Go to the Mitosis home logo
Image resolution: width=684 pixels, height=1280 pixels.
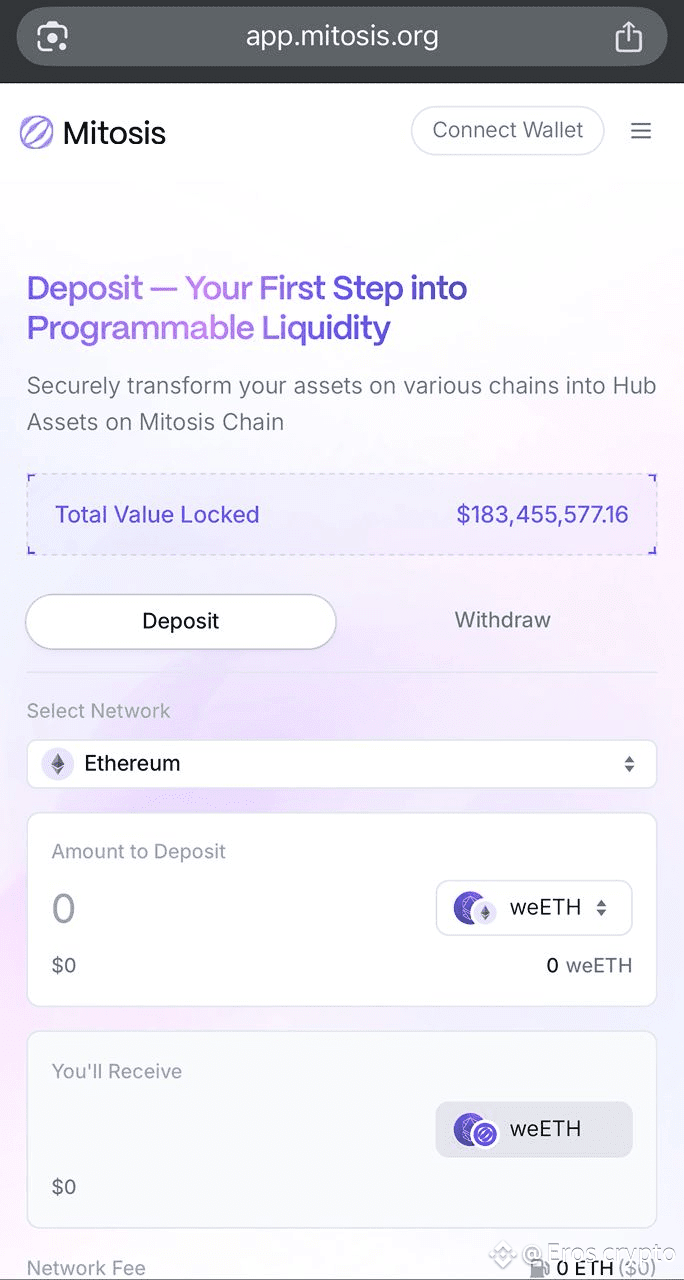point(93,132)
